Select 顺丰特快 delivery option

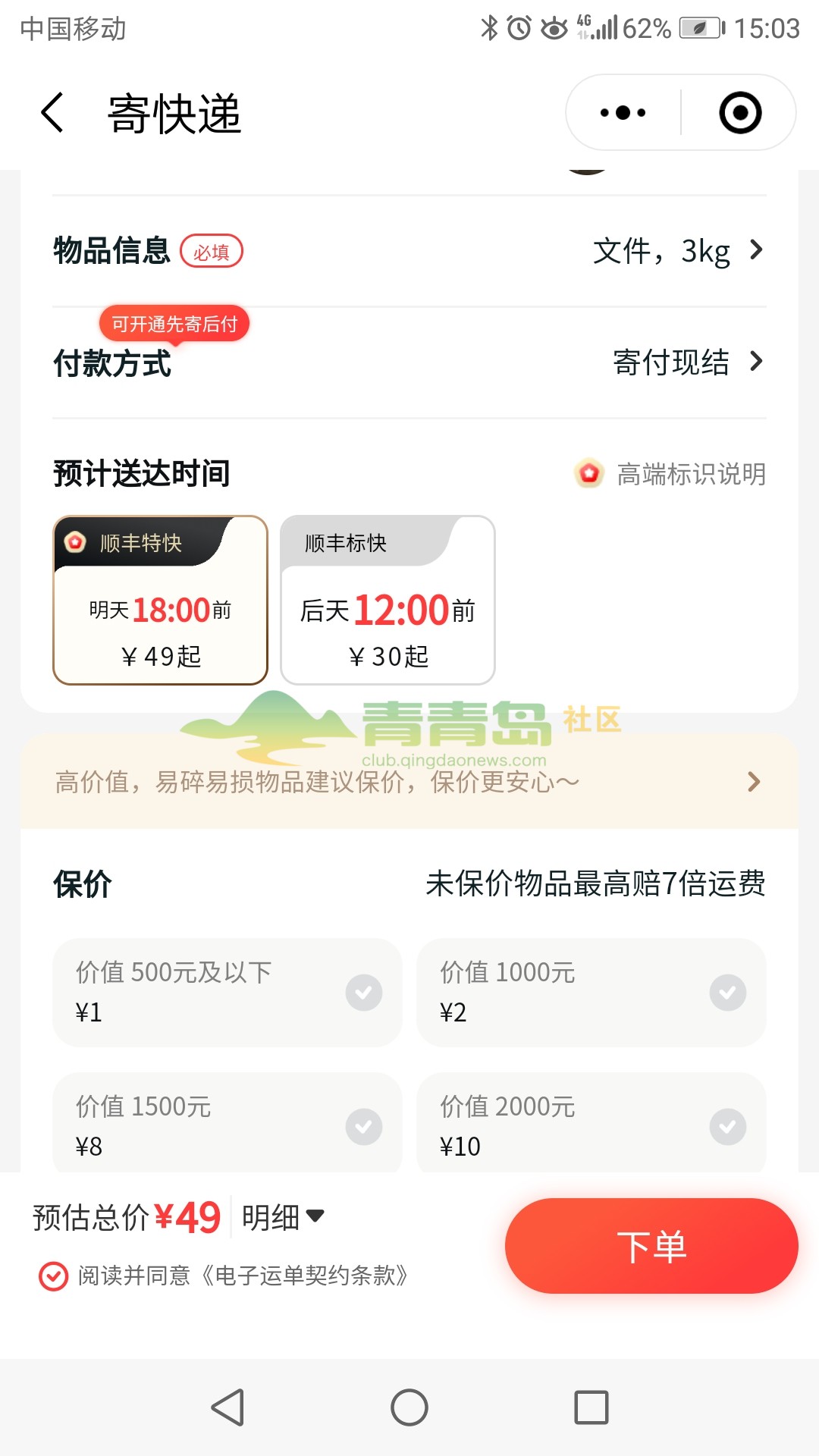[160, 600]
